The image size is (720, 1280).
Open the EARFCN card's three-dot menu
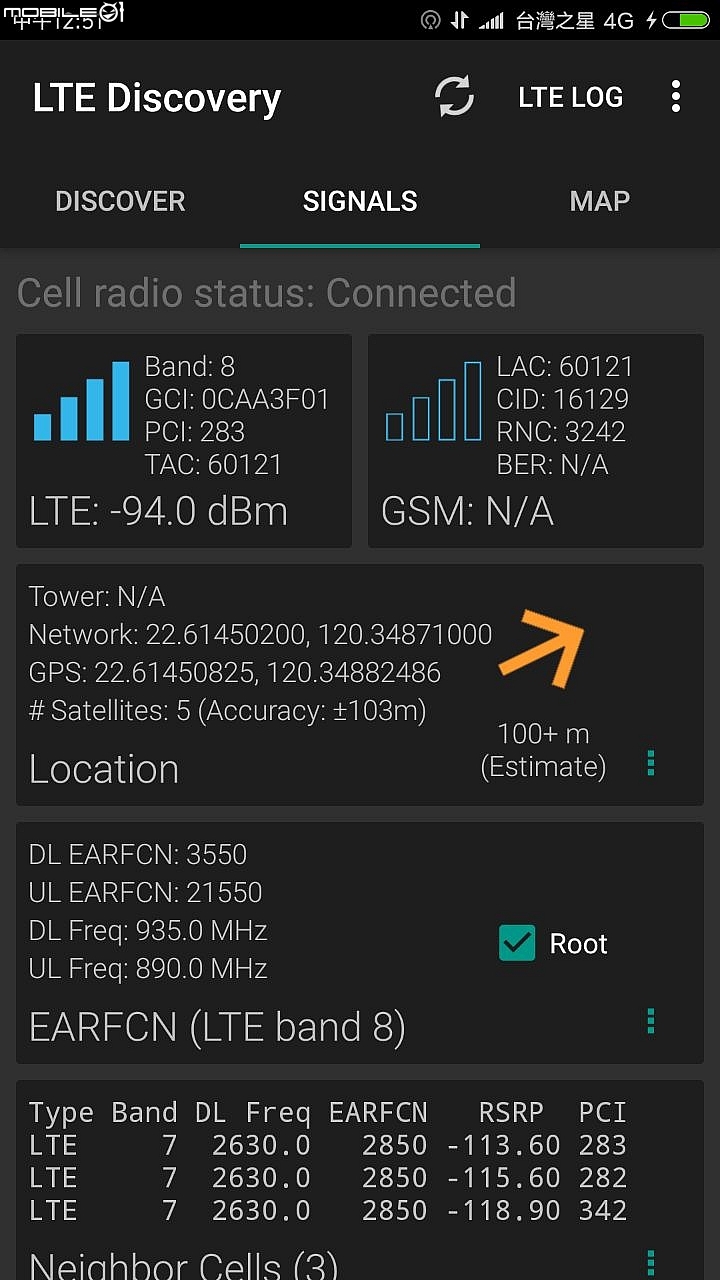pos(651,1021)
